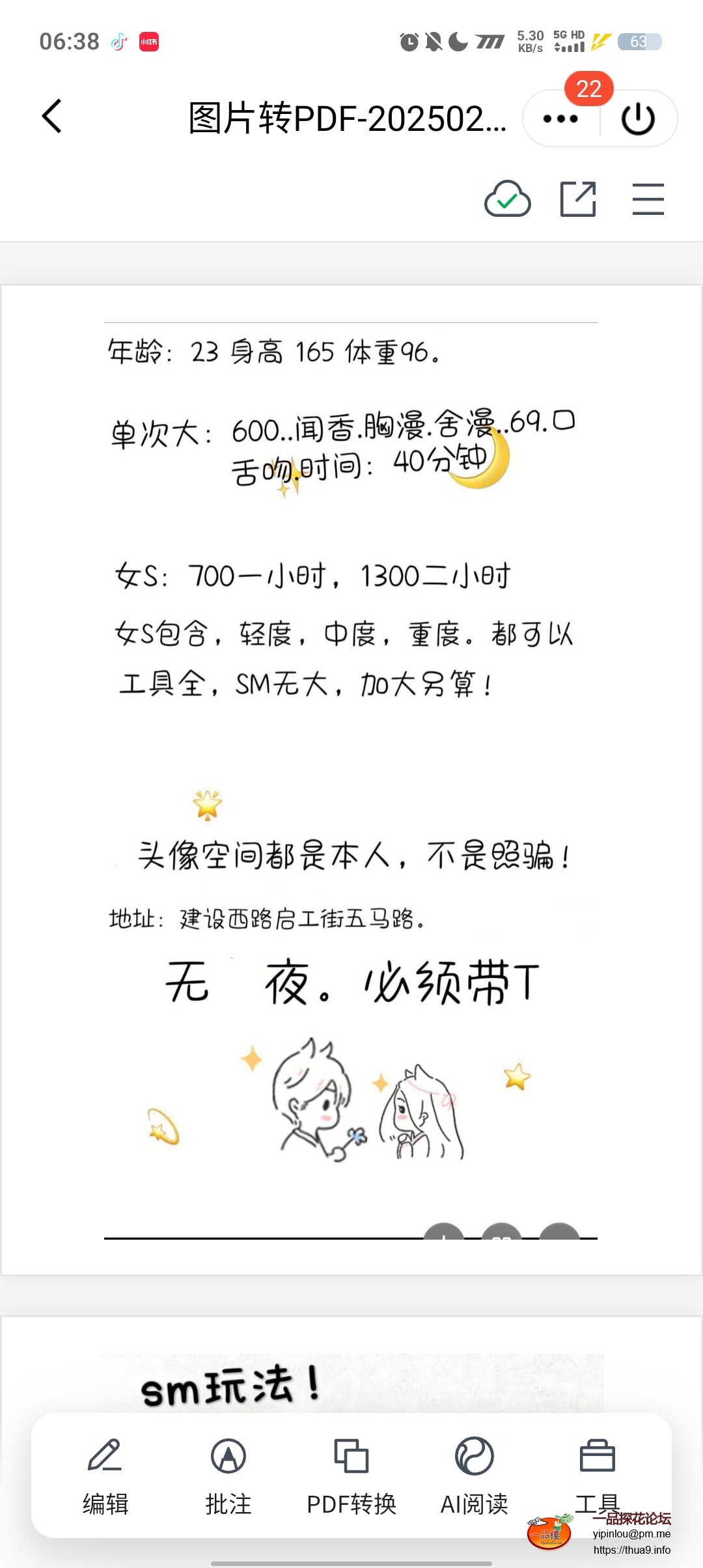The image size is (703, 1568).
Task: Go back using the top-left arrow
Action: 52,117
